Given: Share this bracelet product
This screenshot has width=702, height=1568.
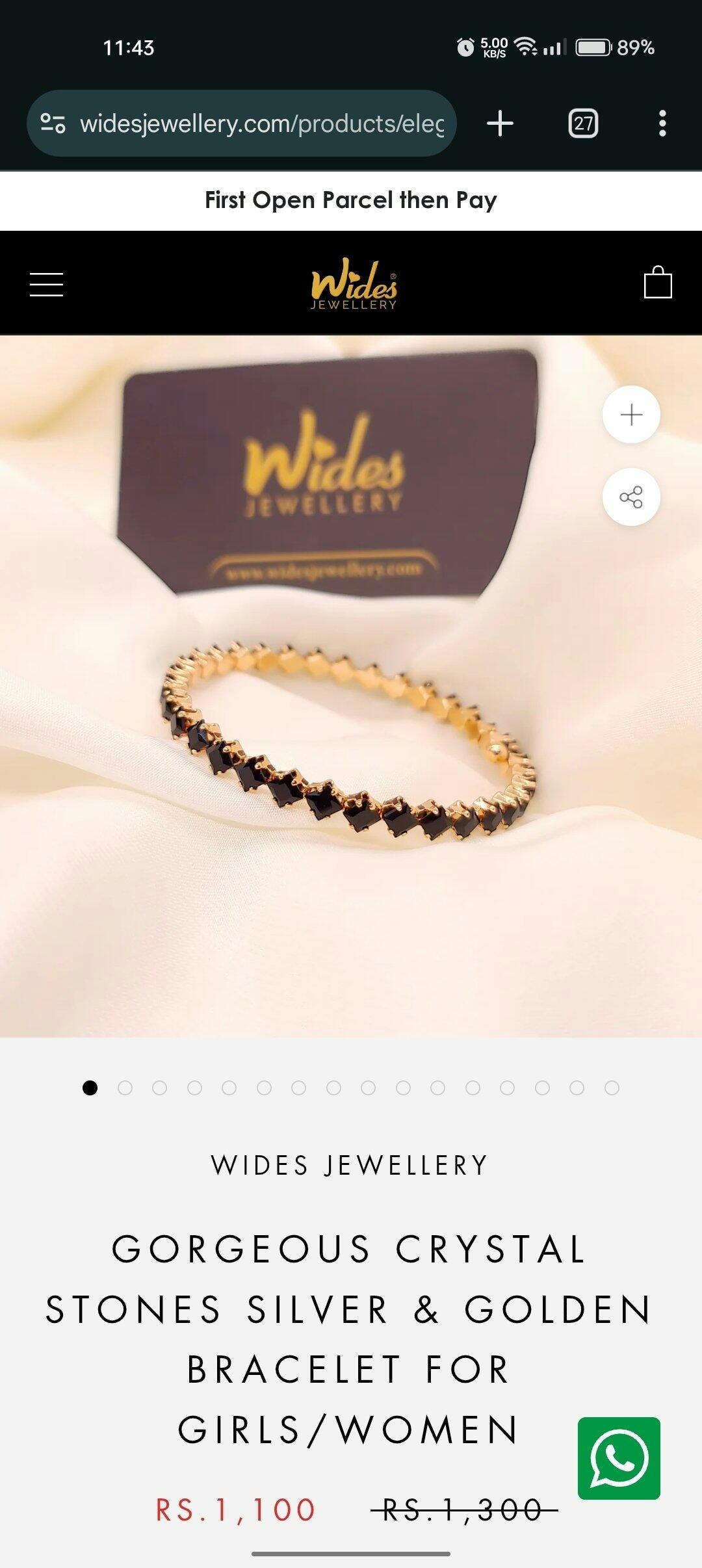Looking at the screenshot, I should coord(631,497).
